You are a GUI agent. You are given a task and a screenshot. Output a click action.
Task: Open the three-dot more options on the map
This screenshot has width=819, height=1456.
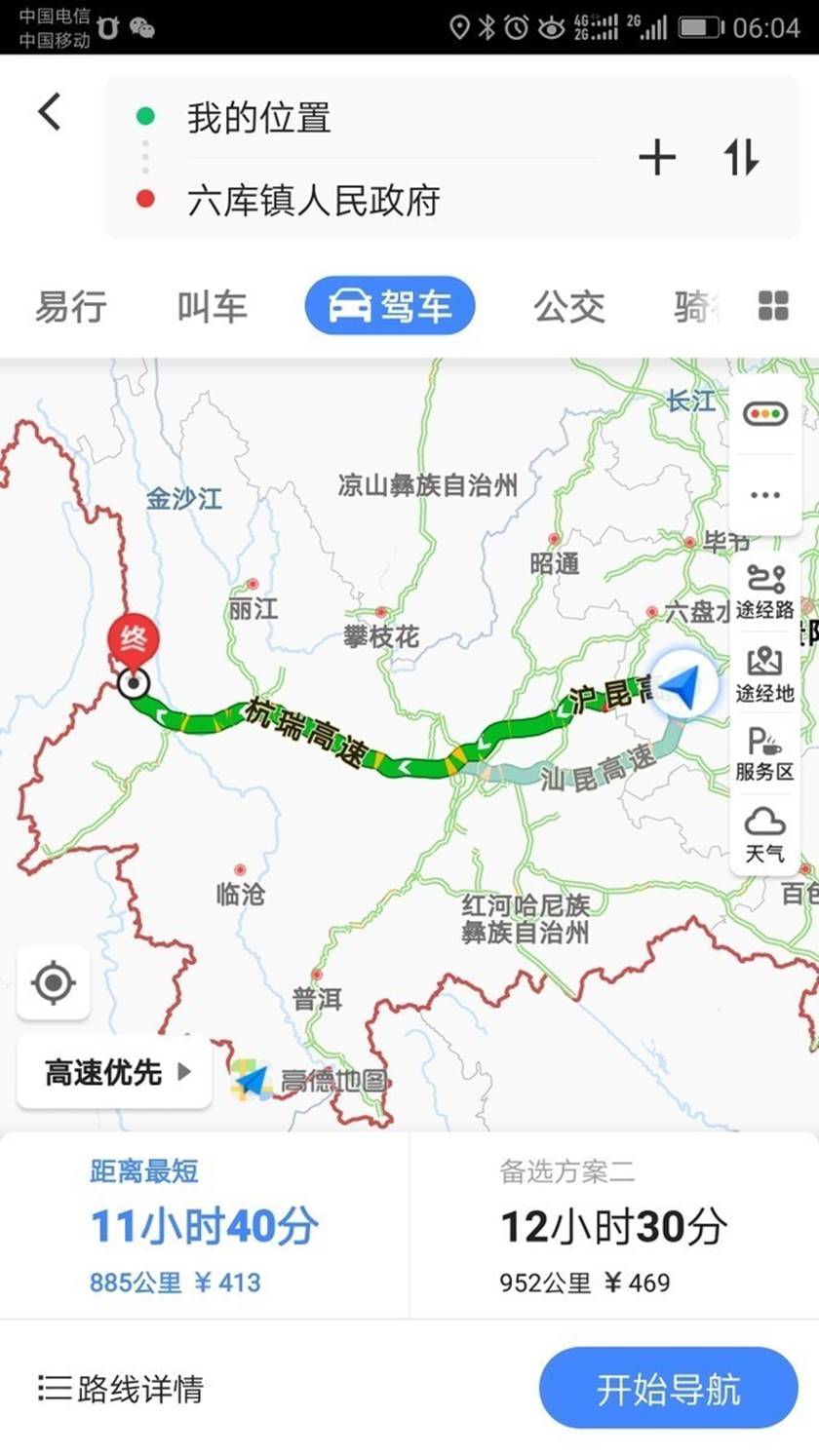(765, 495)
